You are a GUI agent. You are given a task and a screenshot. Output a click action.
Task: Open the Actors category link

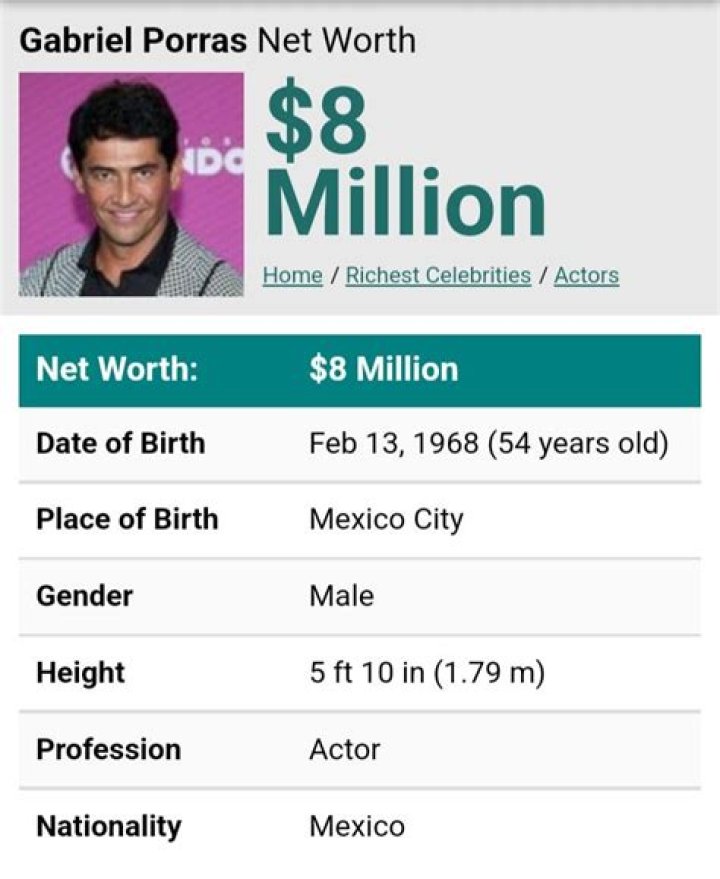pos(588,274)
